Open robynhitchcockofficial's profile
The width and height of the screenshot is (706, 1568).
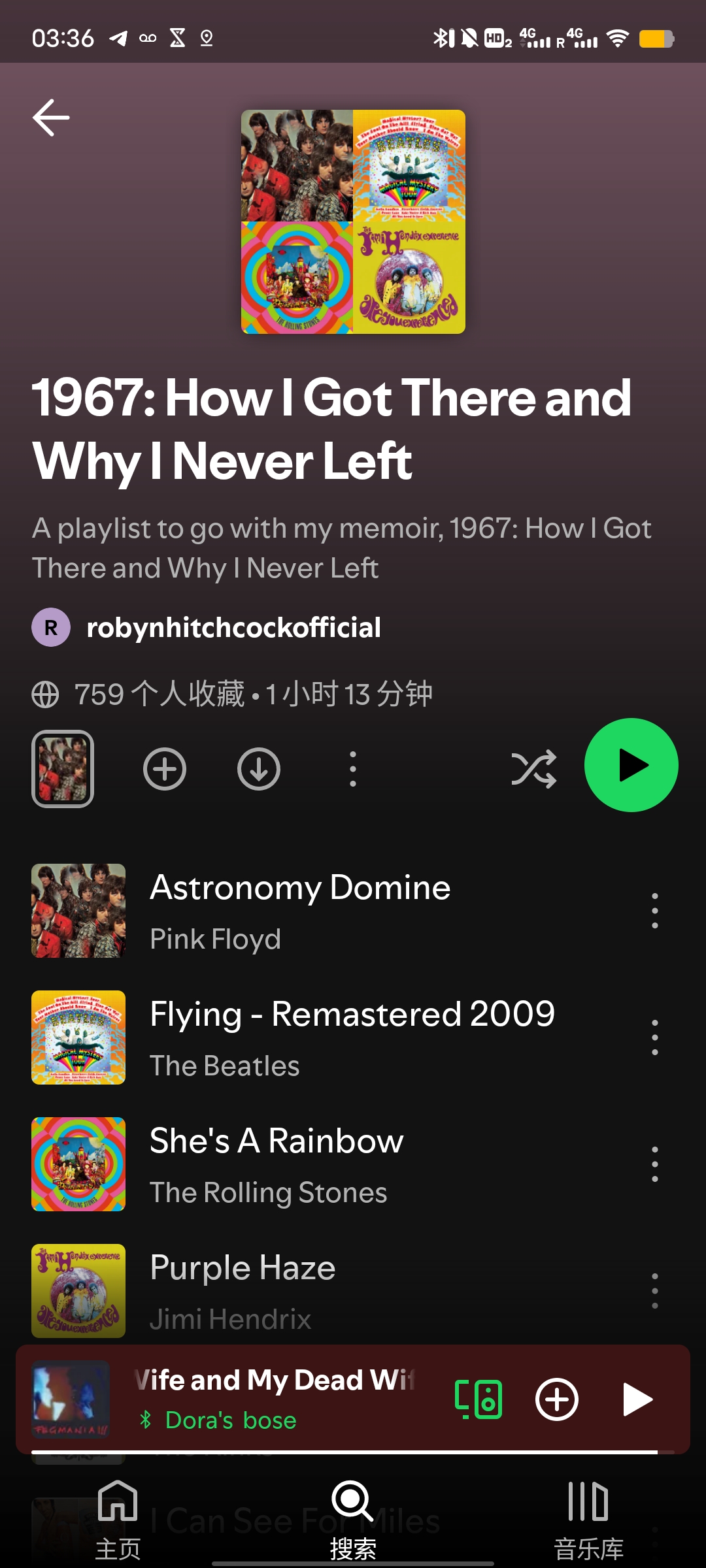point(233,628)
